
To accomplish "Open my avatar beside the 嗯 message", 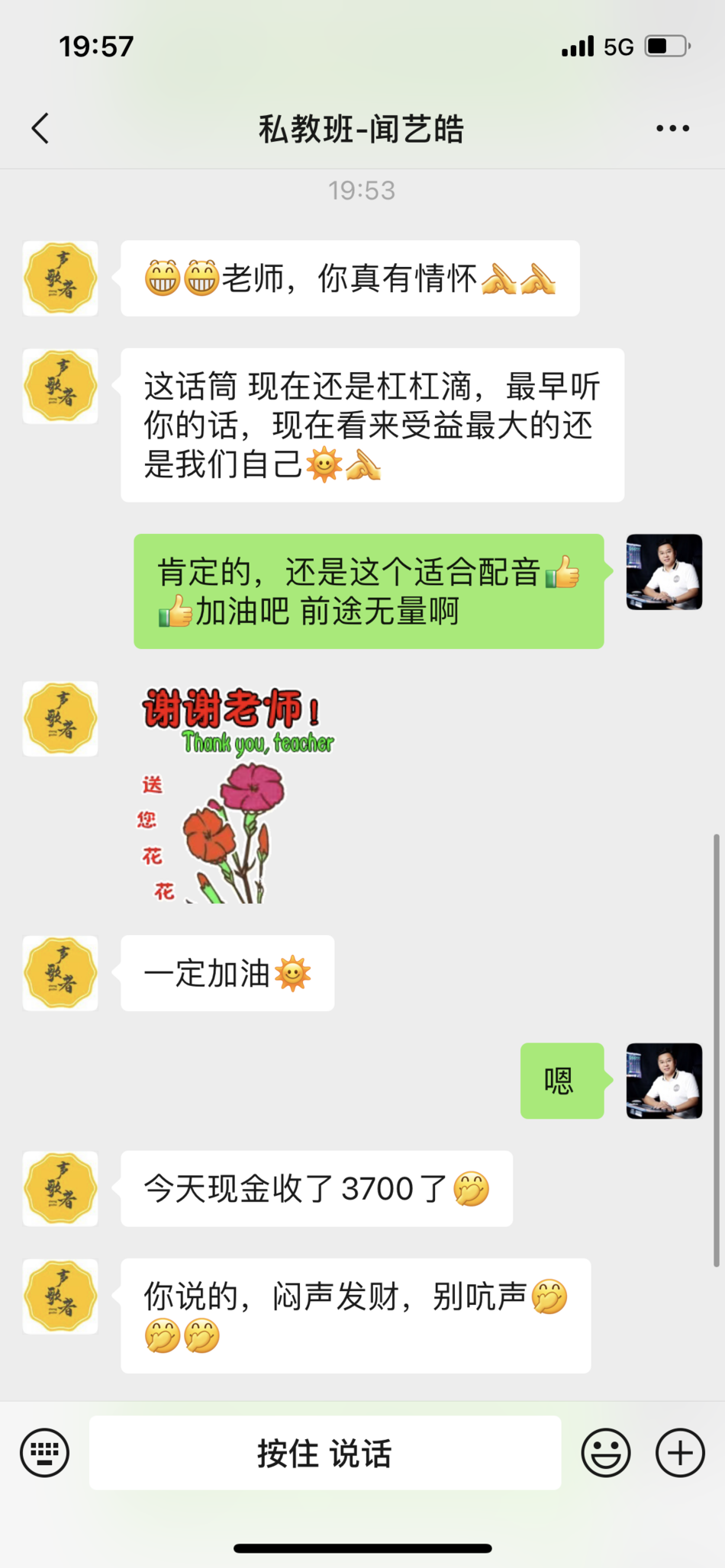I will [x=664, y=1081].
